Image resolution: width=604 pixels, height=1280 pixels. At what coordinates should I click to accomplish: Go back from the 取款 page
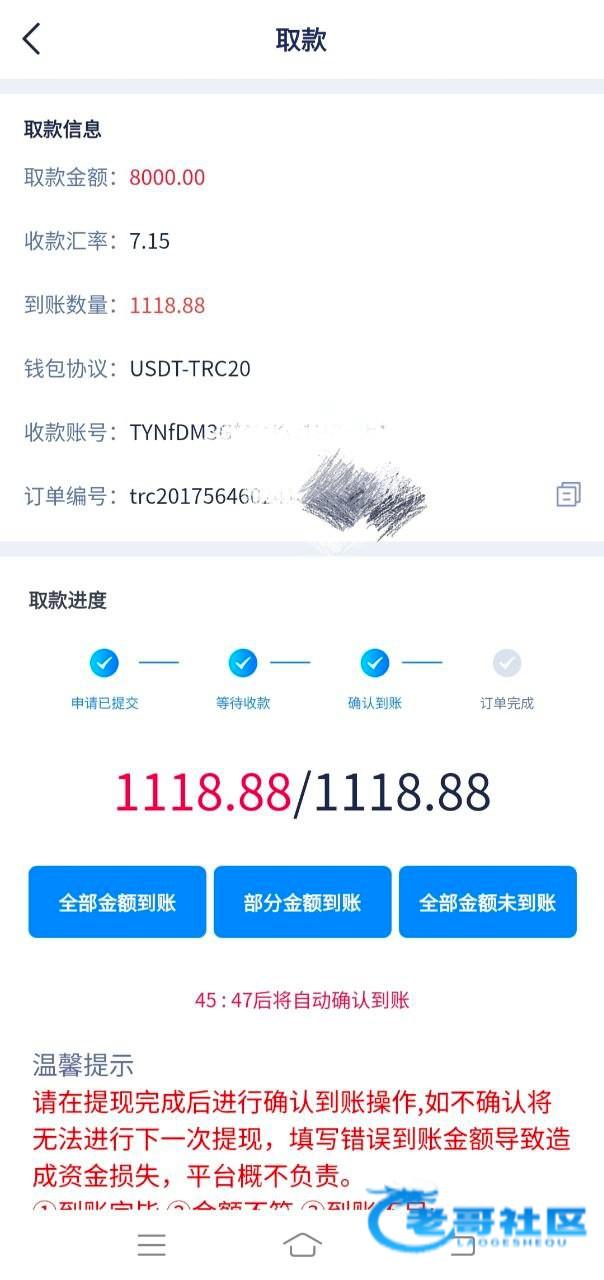(x=32, y=39)
